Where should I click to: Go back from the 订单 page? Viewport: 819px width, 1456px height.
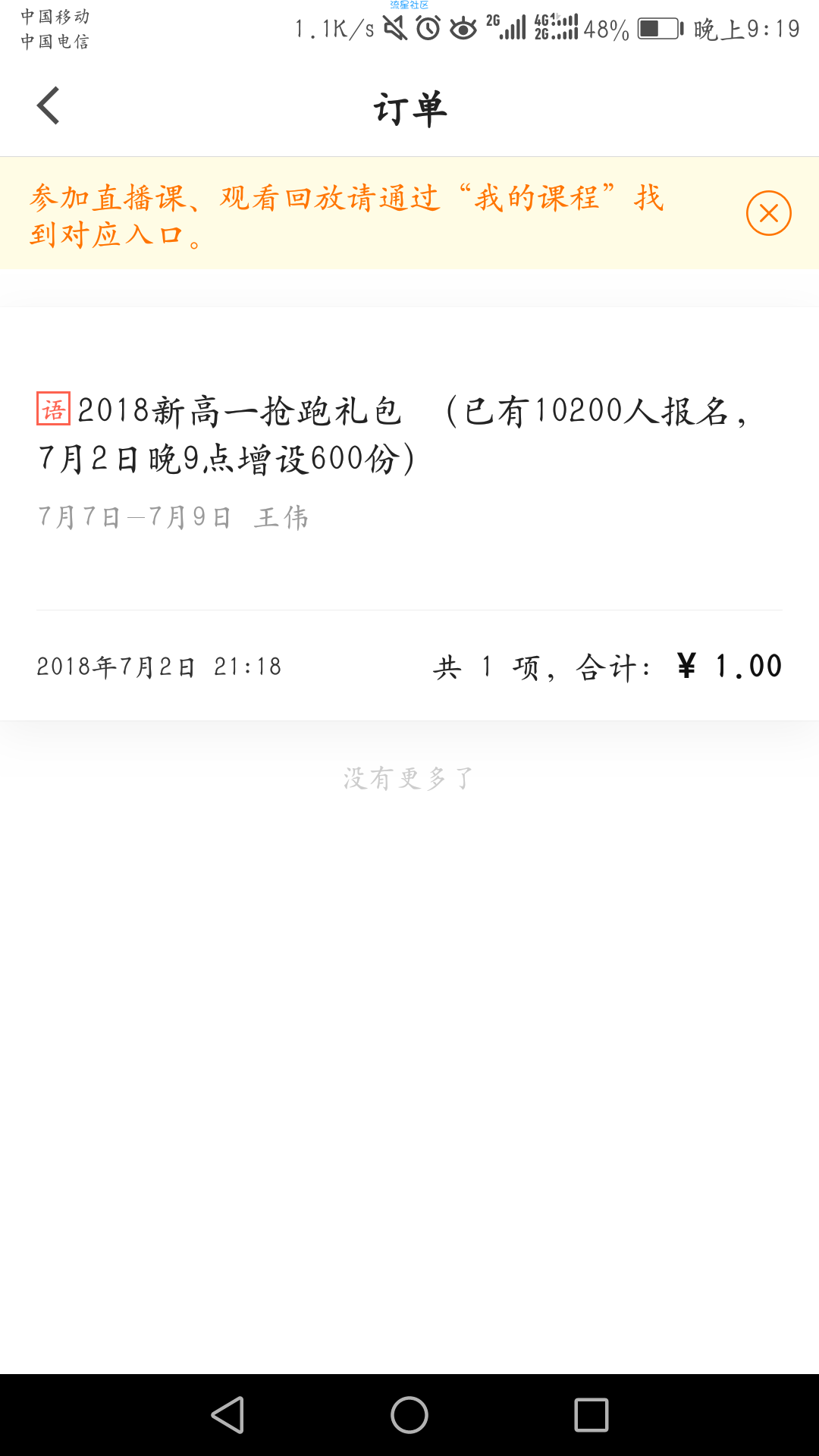[49, 105]
